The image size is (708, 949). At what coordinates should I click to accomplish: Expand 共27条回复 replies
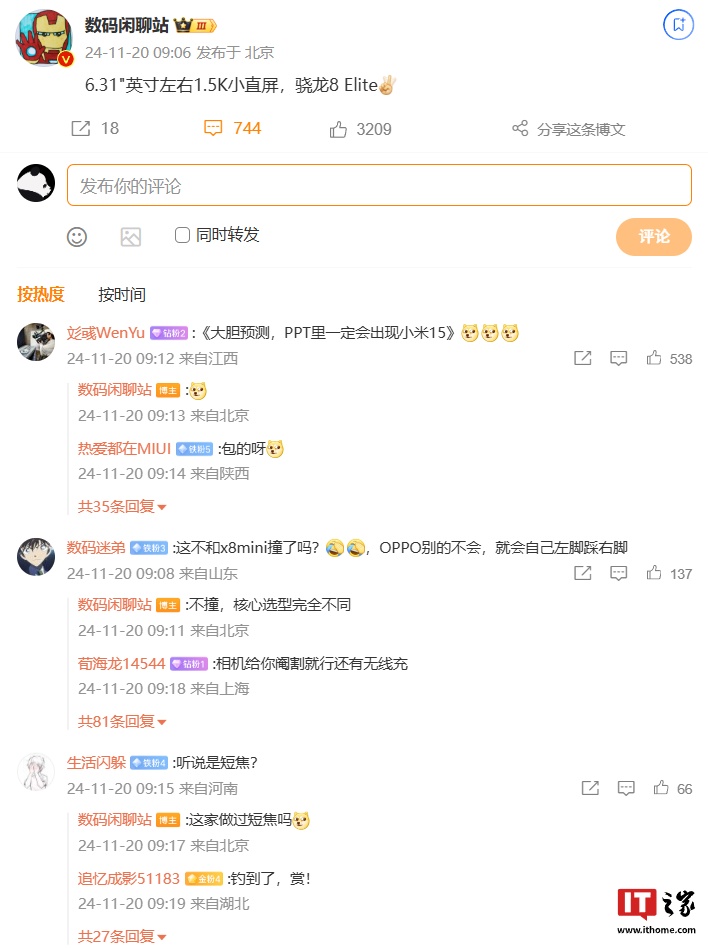pos(122,936)
